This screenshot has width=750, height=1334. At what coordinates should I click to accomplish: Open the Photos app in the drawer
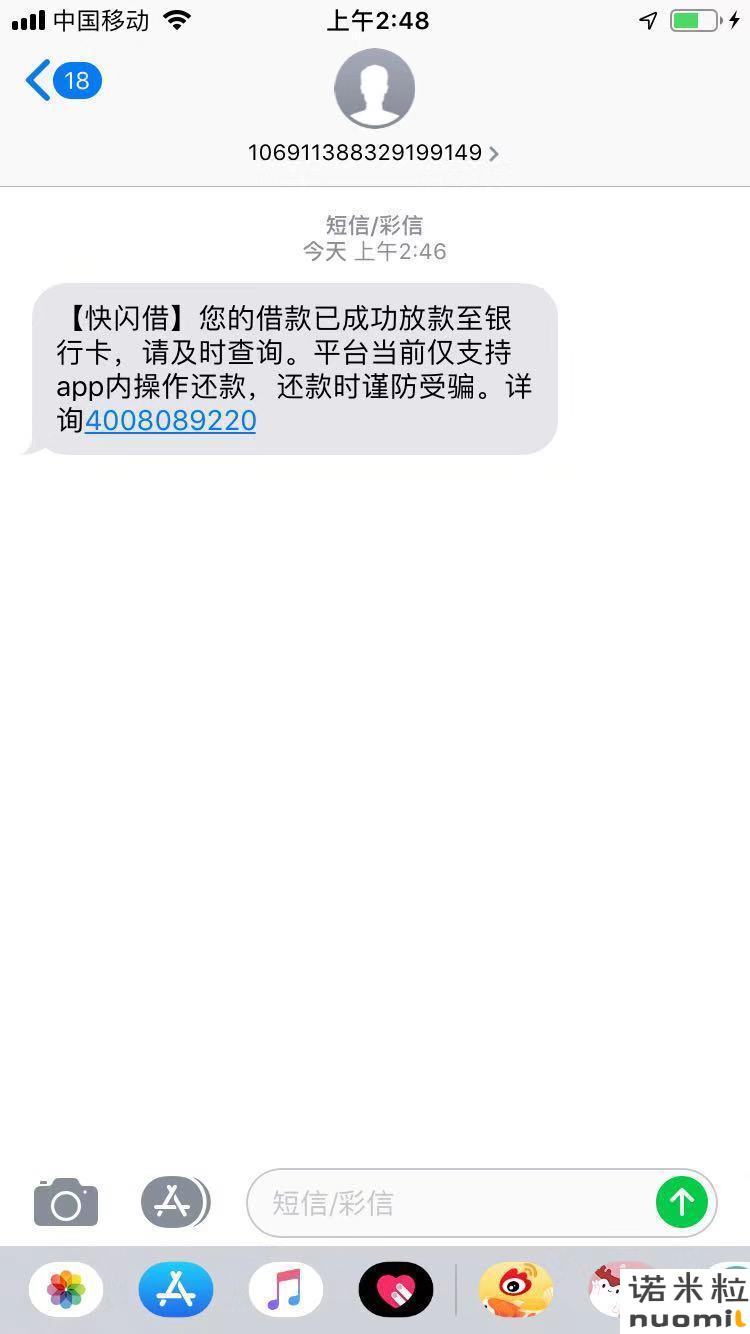[66, 1289]
